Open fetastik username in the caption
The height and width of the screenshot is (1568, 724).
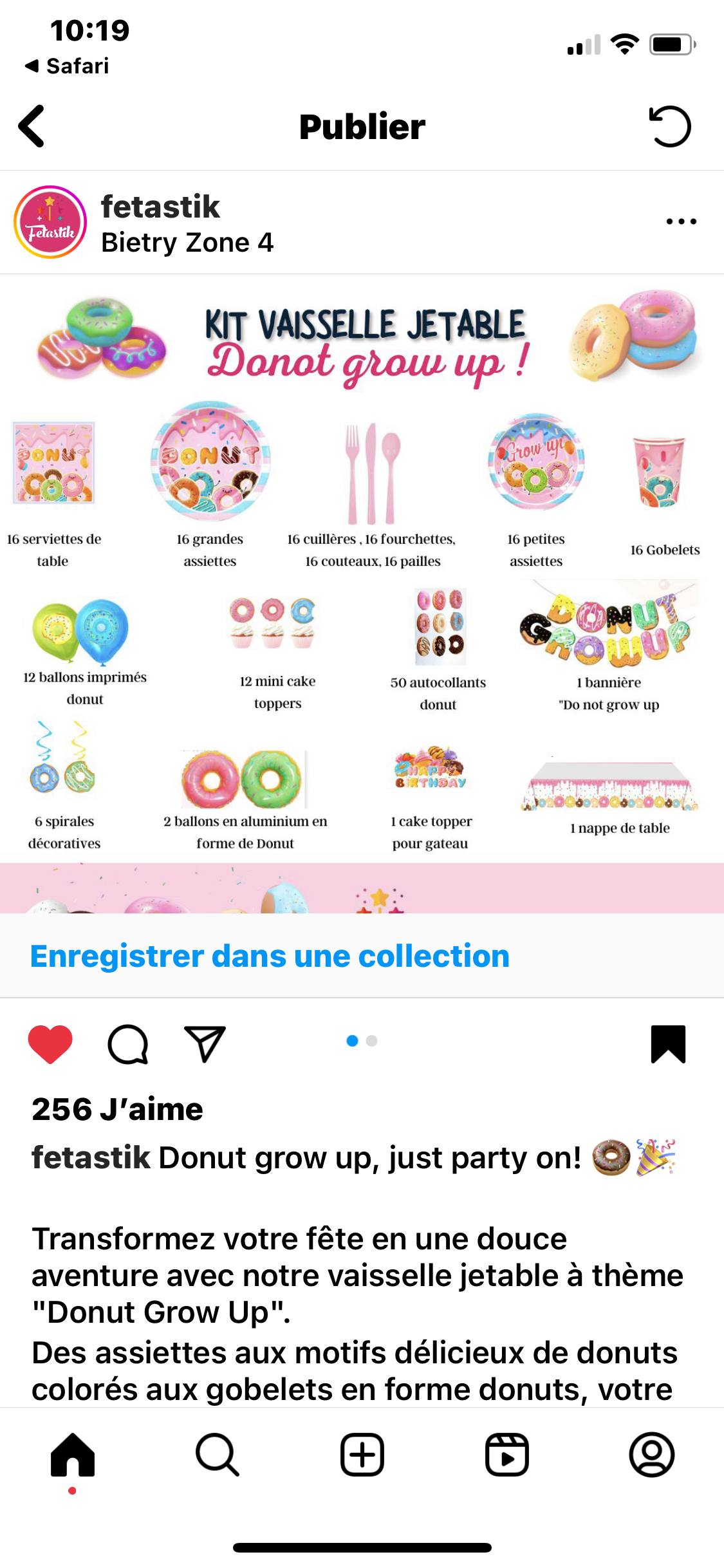[91, 1158]
